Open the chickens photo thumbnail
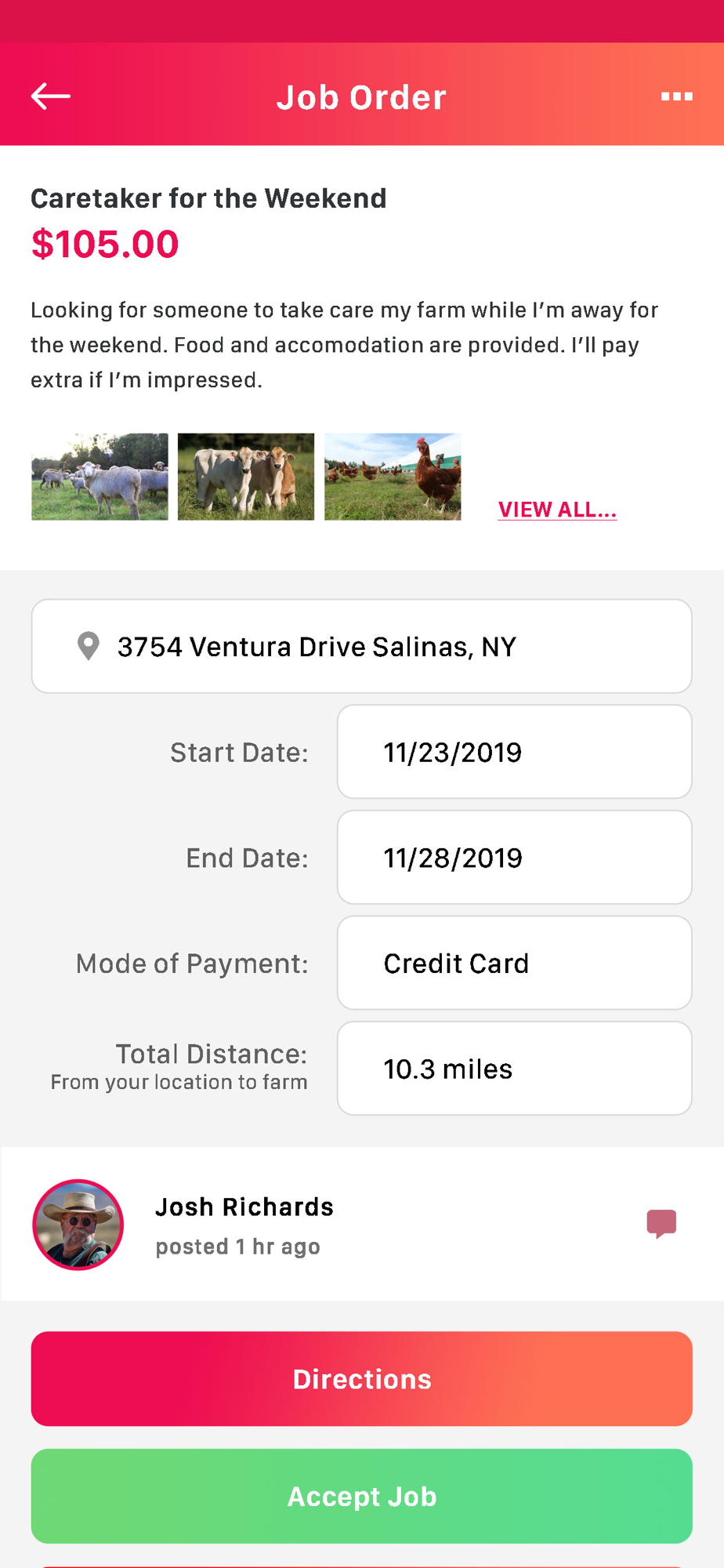 point(393,477)
